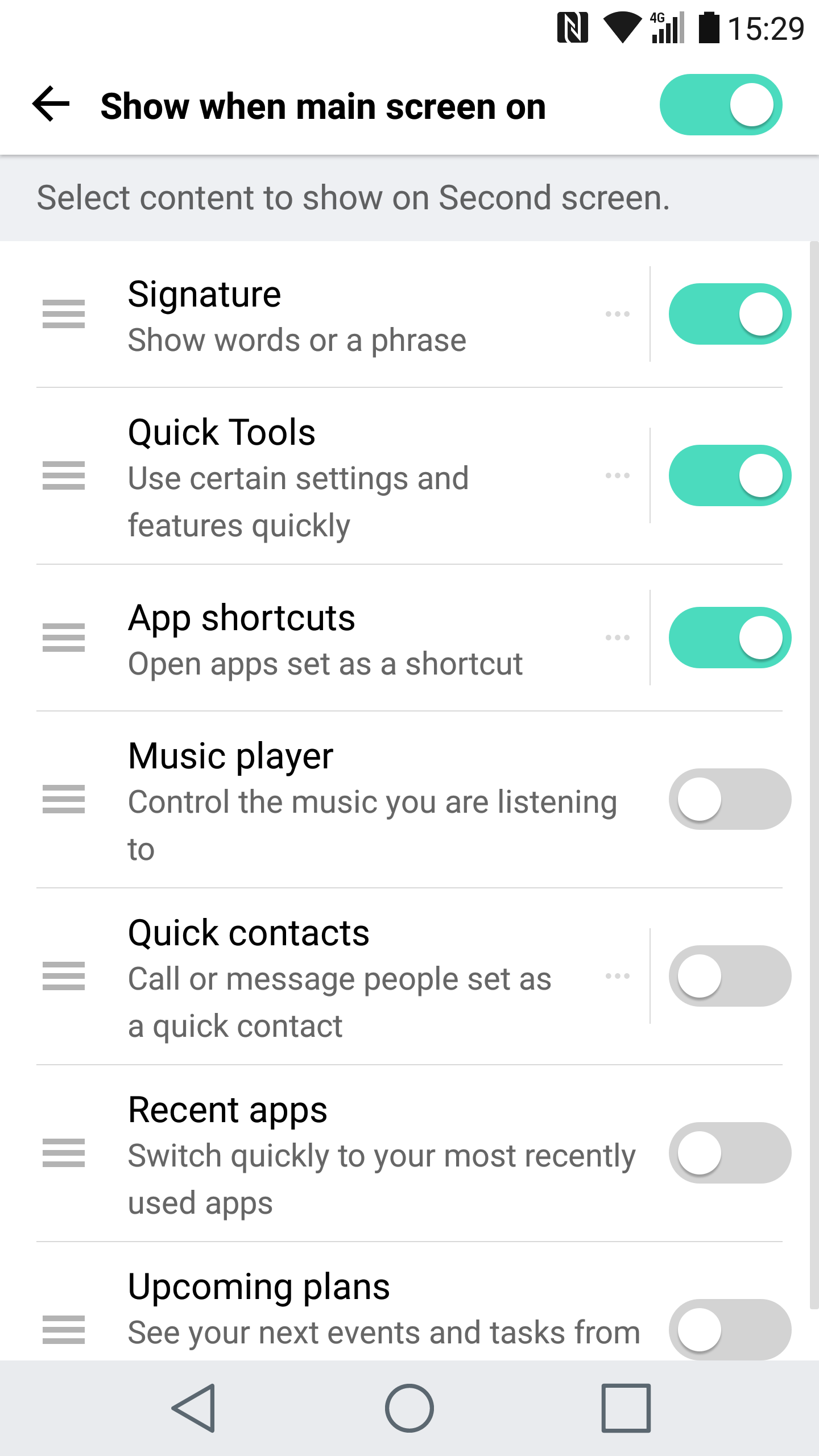819x1456 pixels.
Task: Go back using the top-left arrow
Action: [51, 105]
